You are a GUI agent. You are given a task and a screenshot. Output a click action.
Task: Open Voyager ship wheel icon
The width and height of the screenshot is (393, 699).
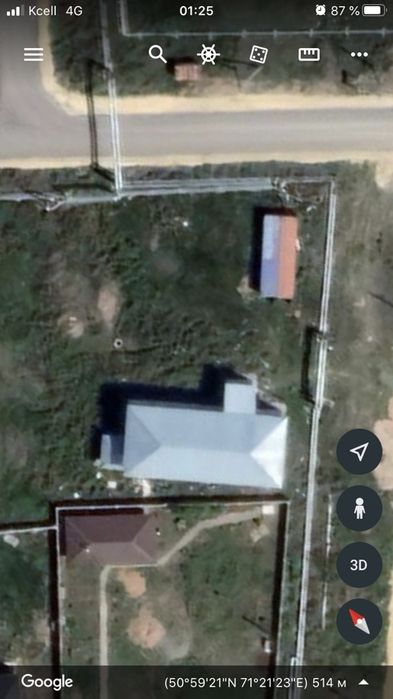click(209, 54)
